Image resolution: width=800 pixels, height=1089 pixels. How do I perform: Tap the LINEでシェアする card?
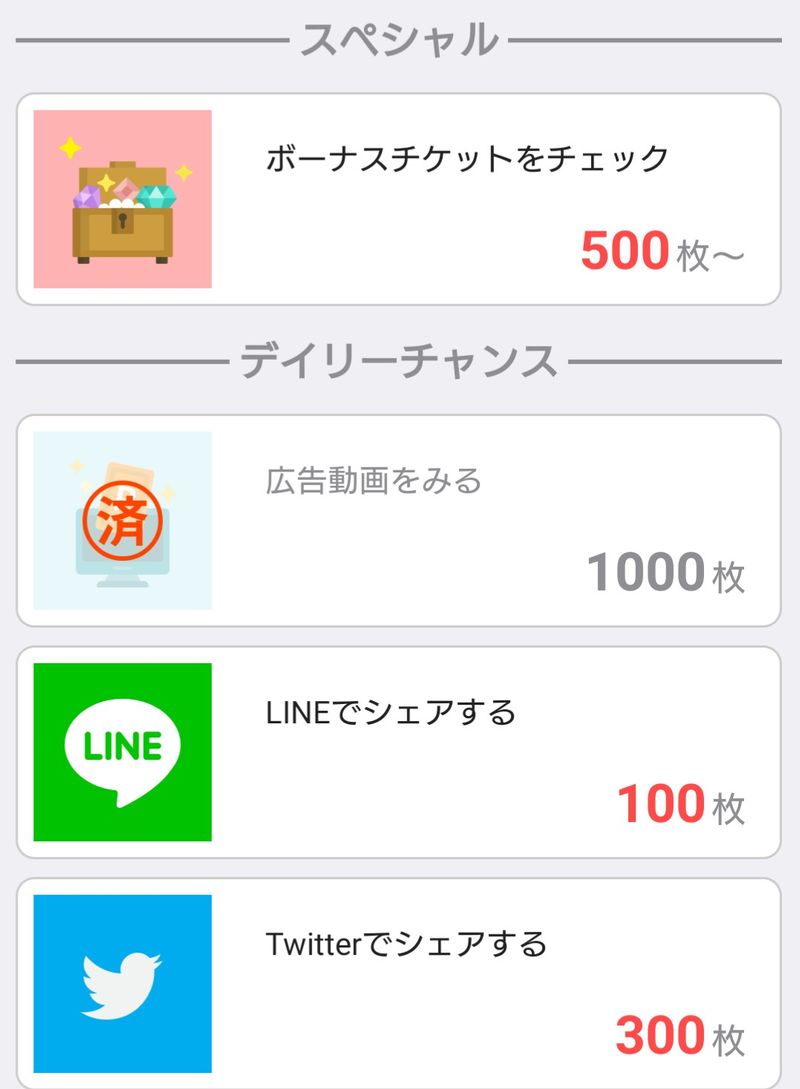tap(398, 752)
